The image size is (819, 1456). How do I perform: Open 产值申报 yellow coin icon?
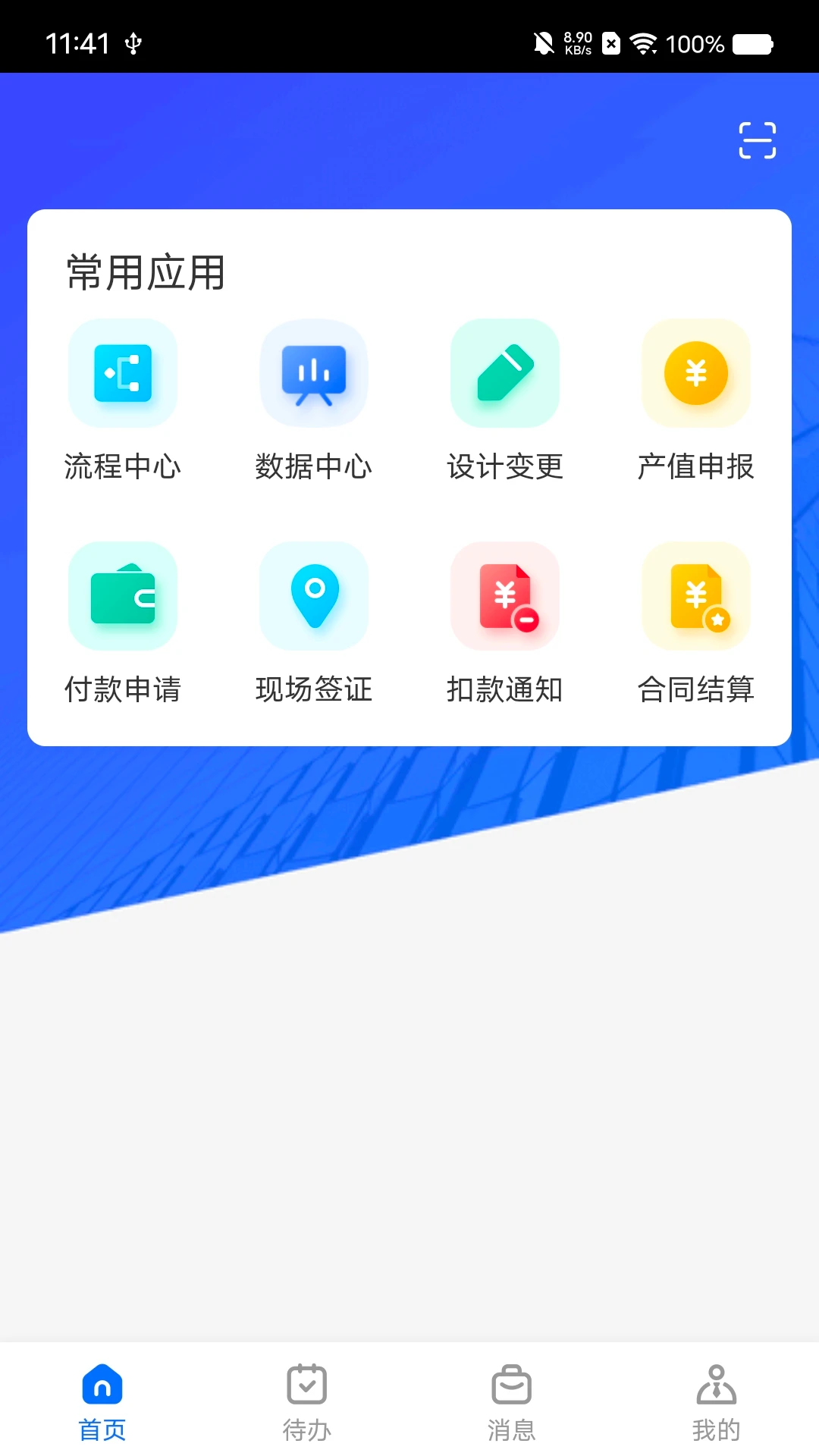[x=695, y=373]
